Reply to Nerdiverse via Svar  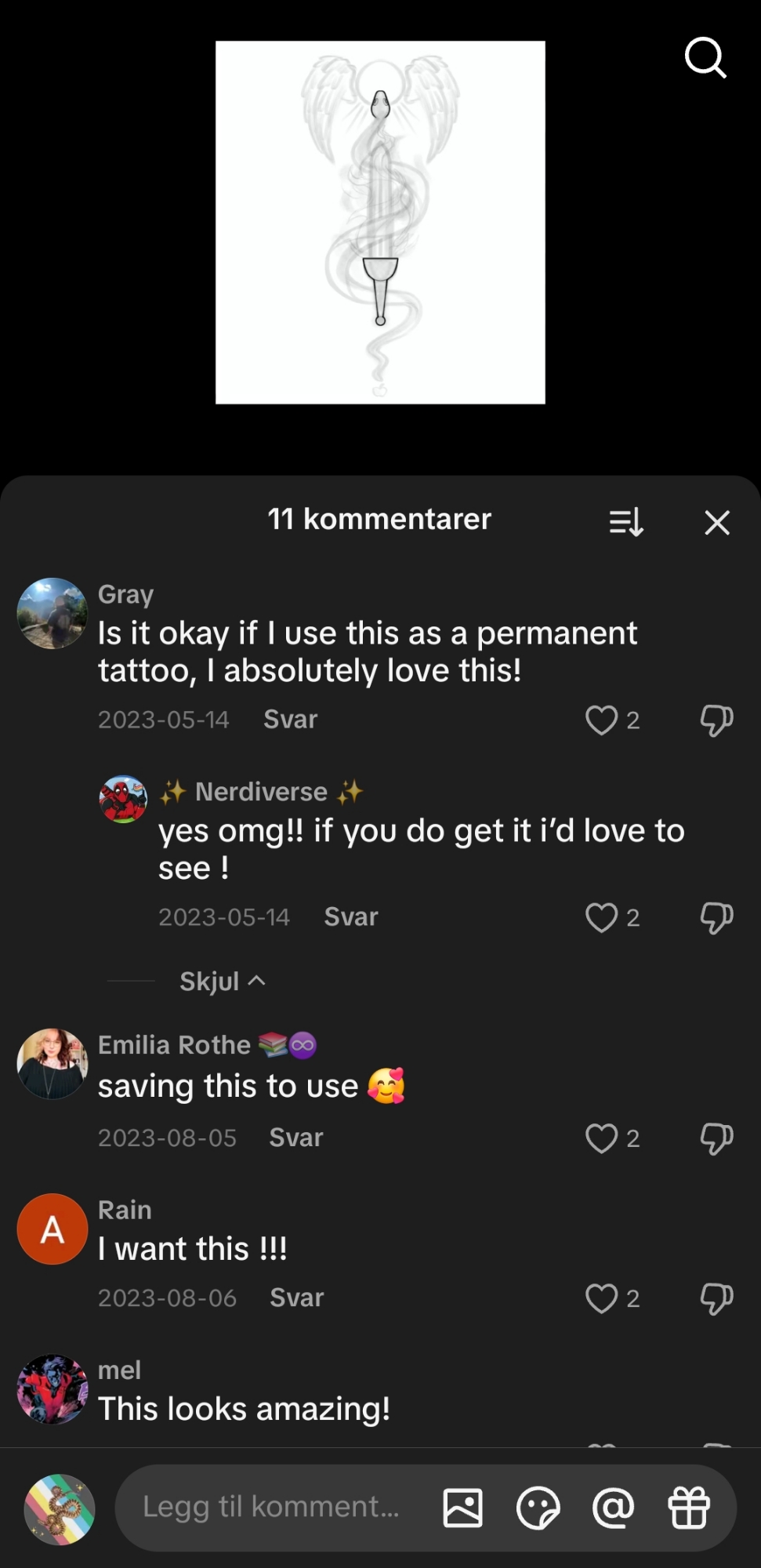click(x=351, y=917)
